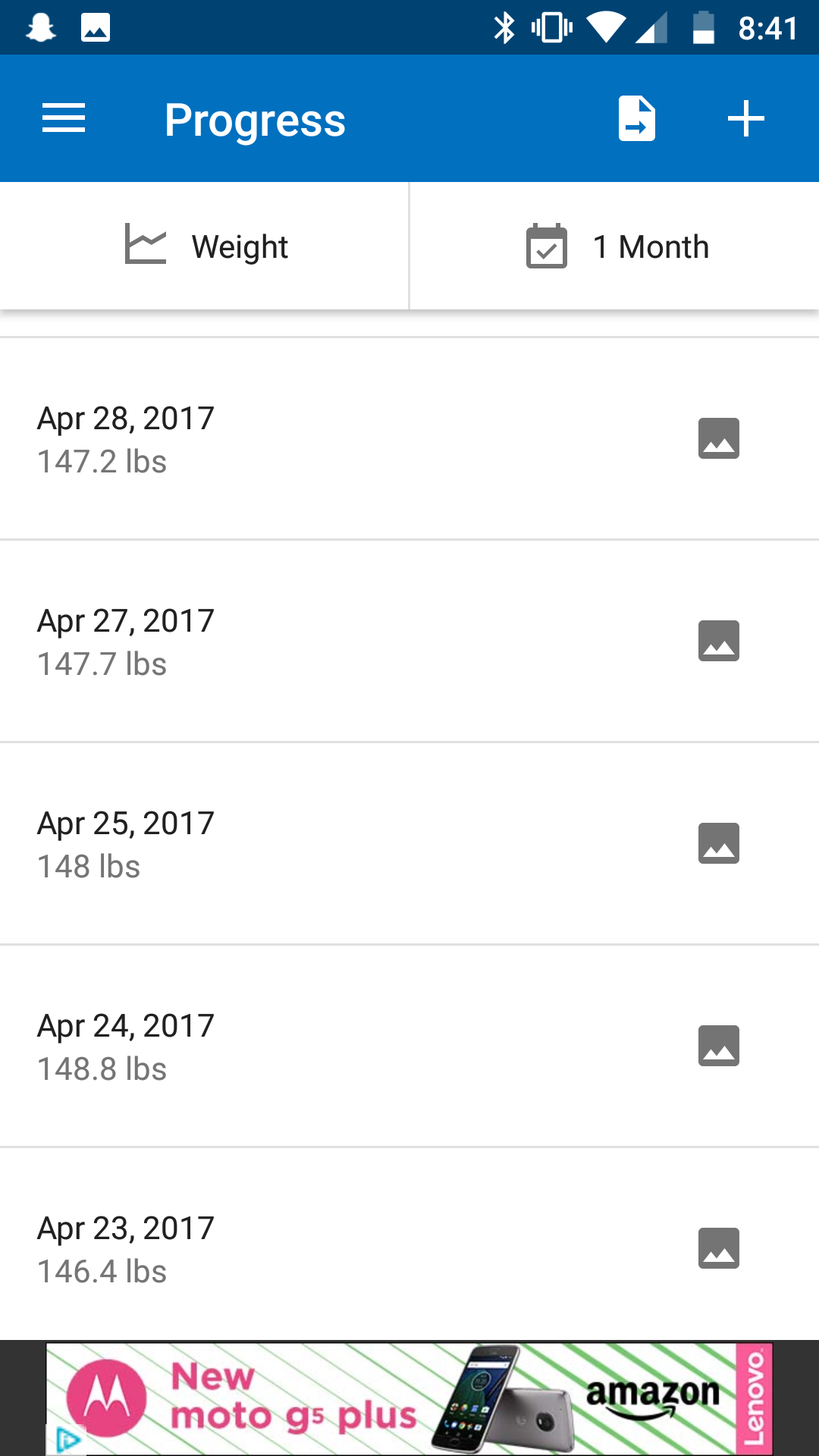Open the Moto G5 Plus ad banner
Image resolution: width=819 pixels, height=1456 pixels.
tap(409, 1398)
